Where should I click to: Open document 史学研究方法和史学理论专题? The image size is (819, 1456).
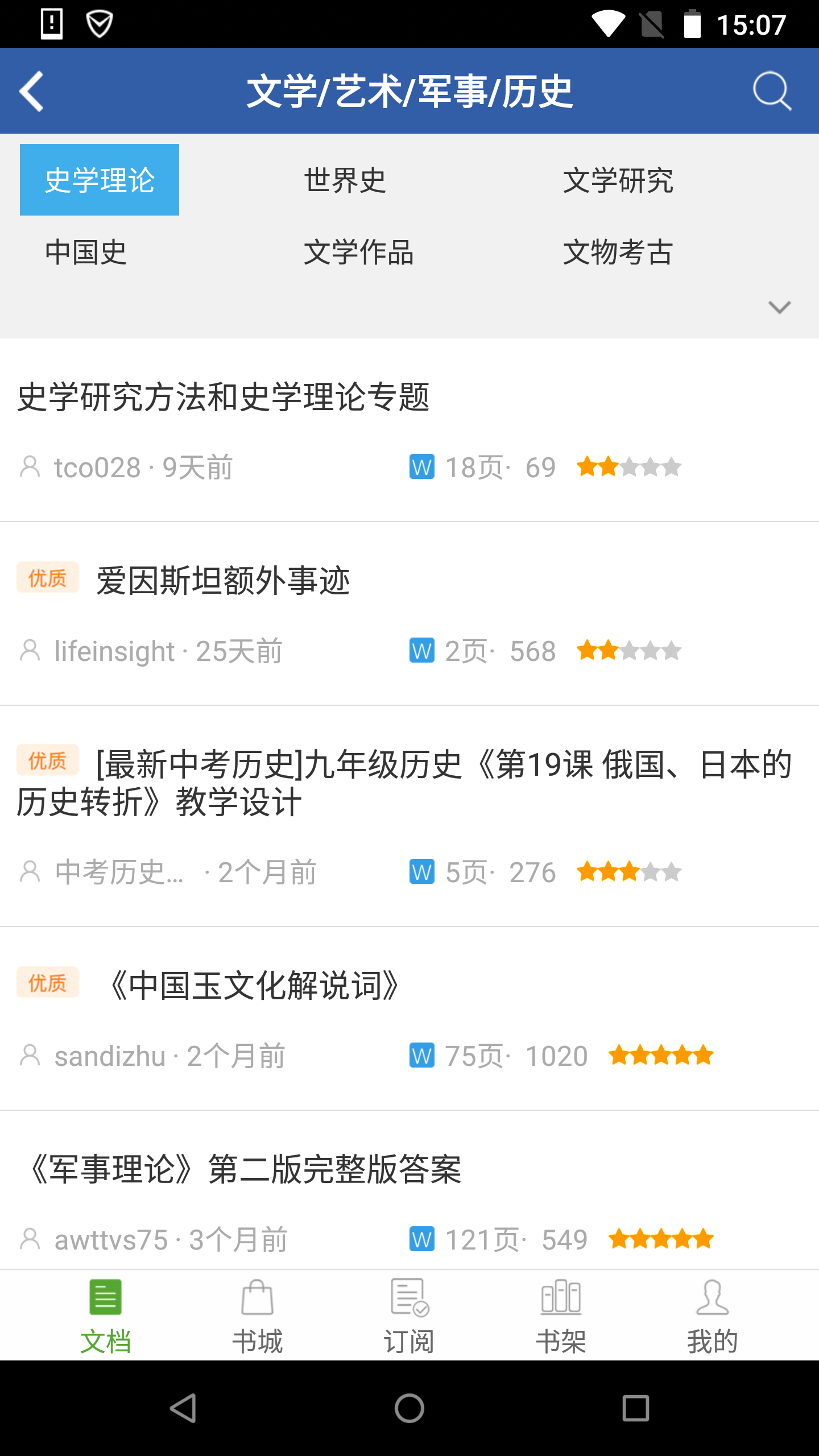(223, 397)
